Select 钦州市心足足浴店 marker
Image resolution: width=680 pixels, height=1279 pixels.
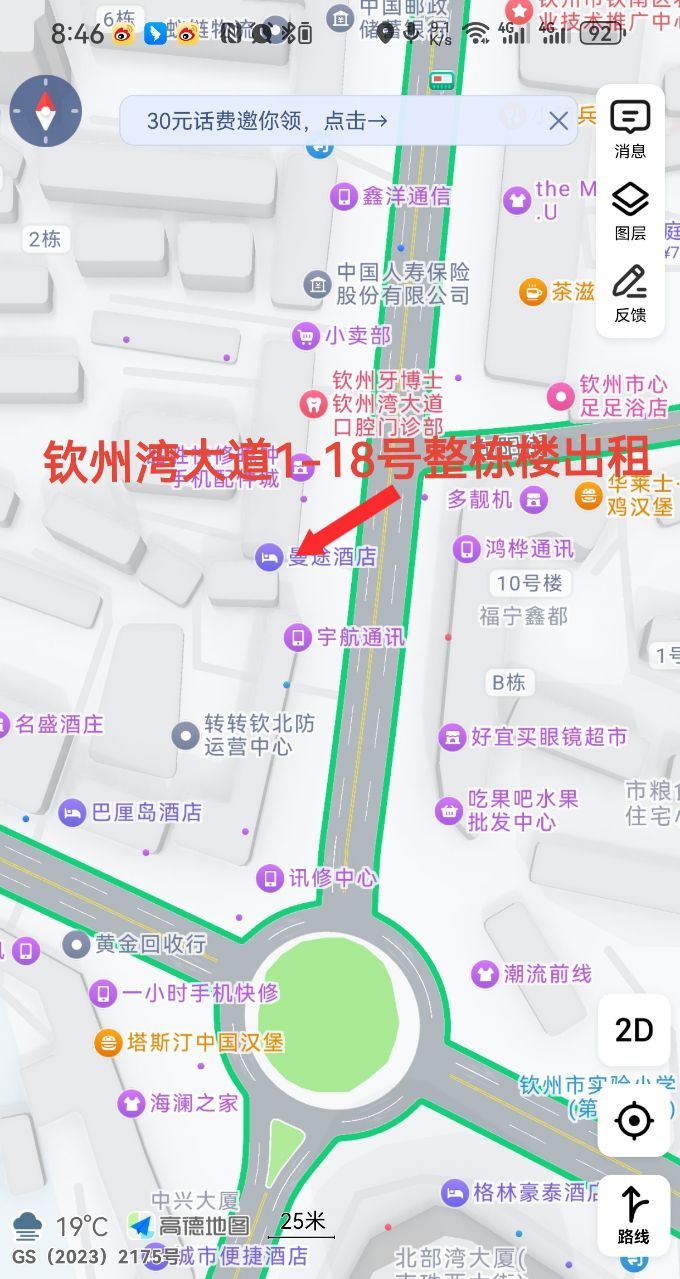(x=608, y=396)
